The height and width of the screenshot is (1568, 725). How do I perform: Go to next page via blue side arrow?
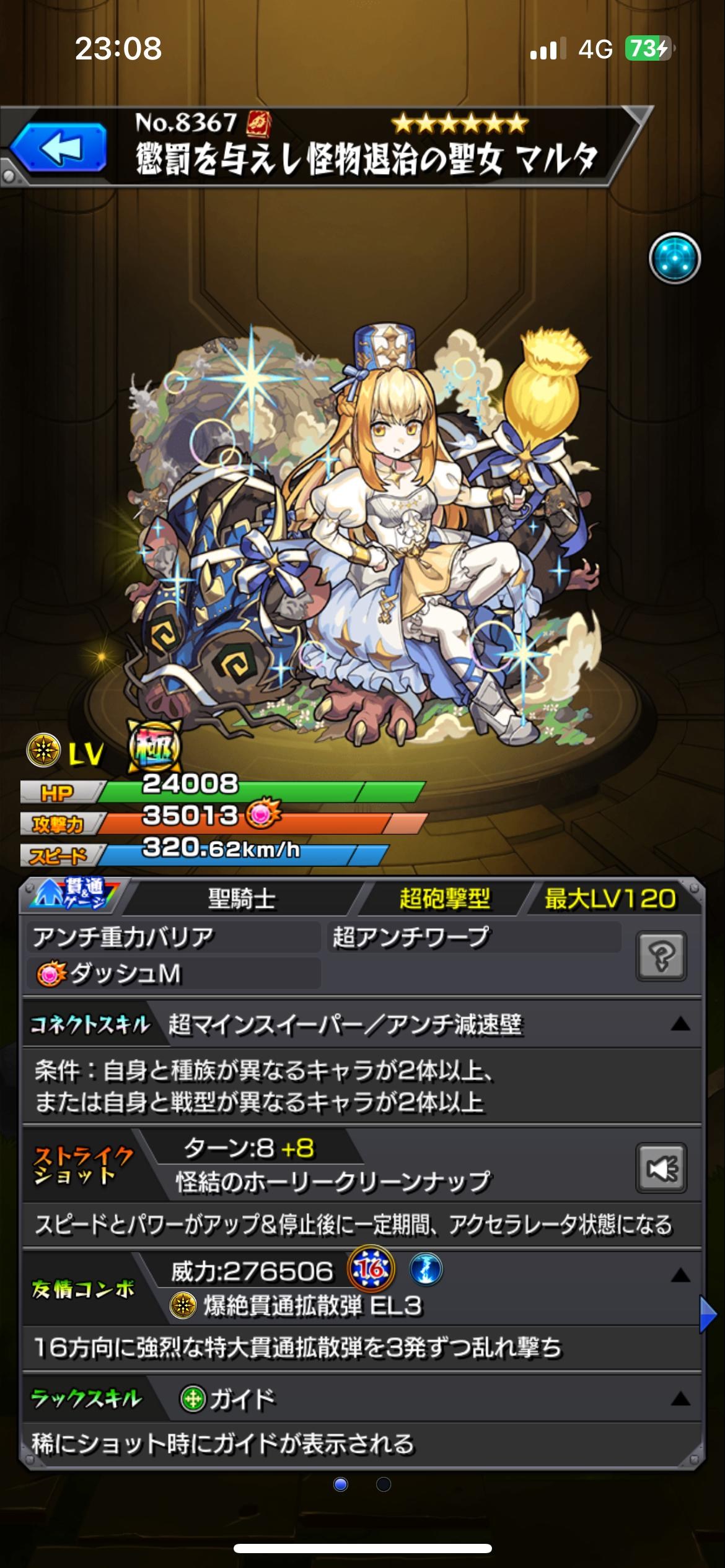(x=708, y=1313)
